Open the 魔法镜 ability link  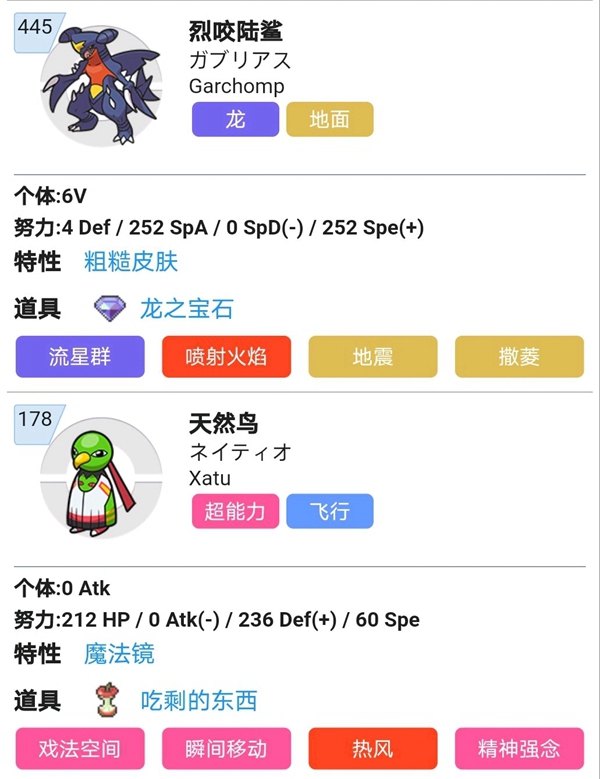[119, 655]
